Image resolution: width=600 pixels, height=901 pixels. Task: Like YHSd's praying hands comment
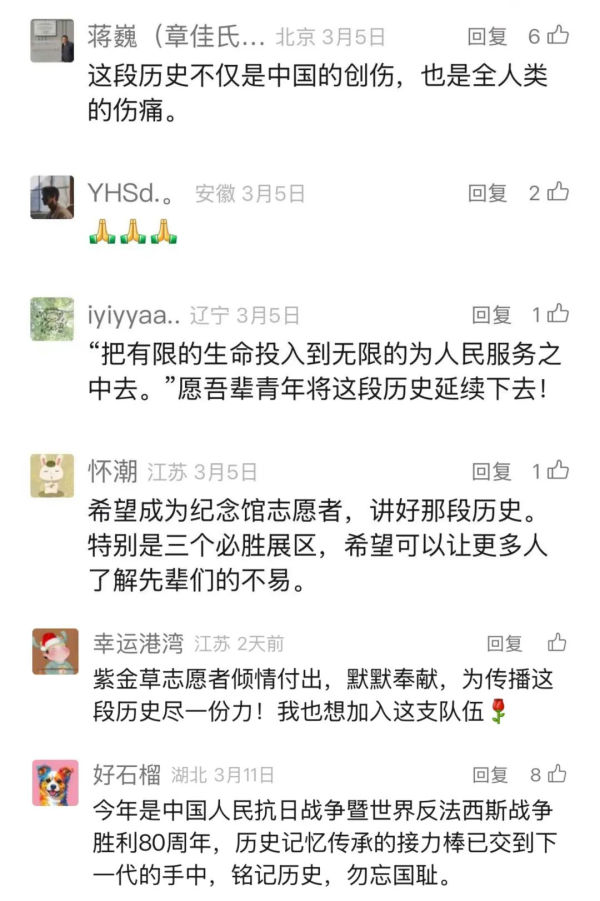(x=558, y=192)
